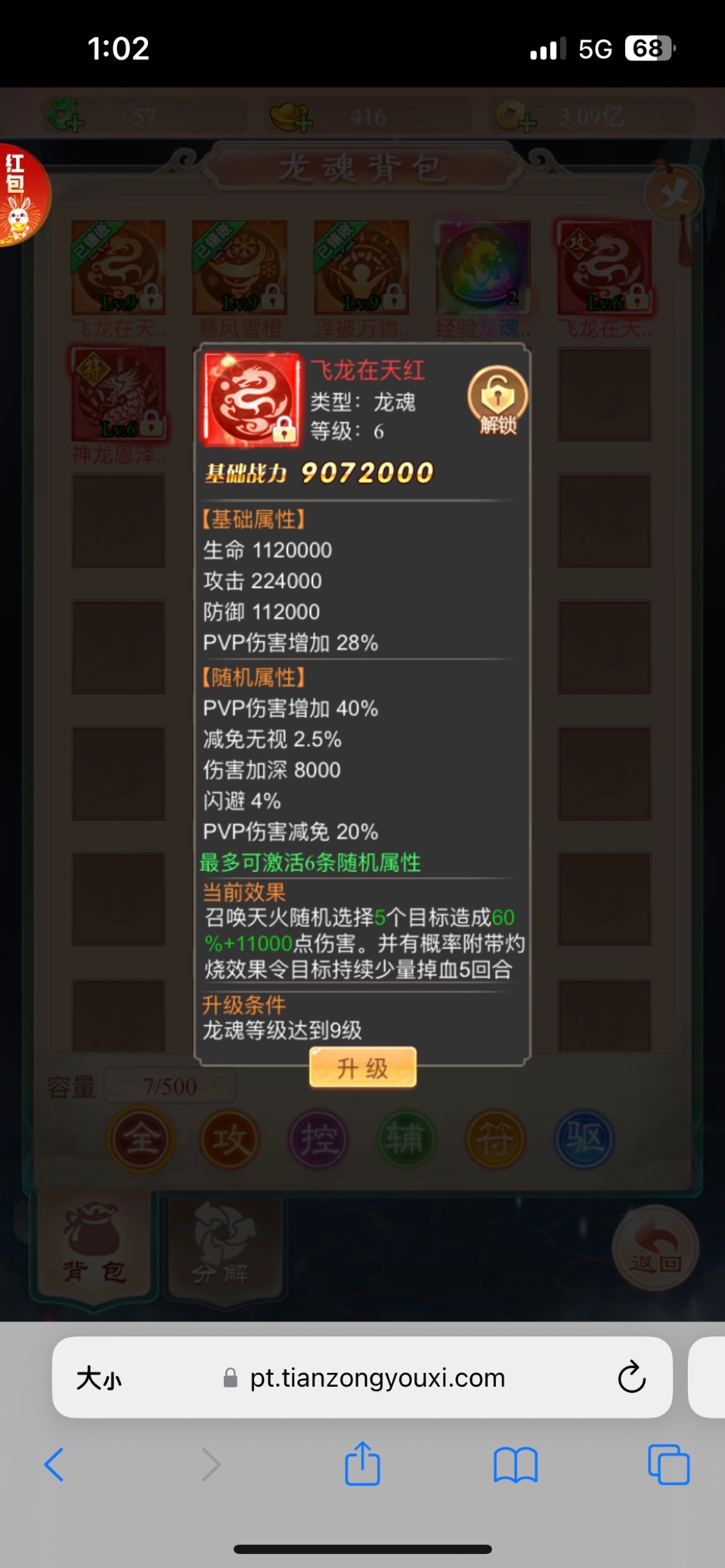Select the 神龙恩泽 dragon soul item

[x=119, y=395]
